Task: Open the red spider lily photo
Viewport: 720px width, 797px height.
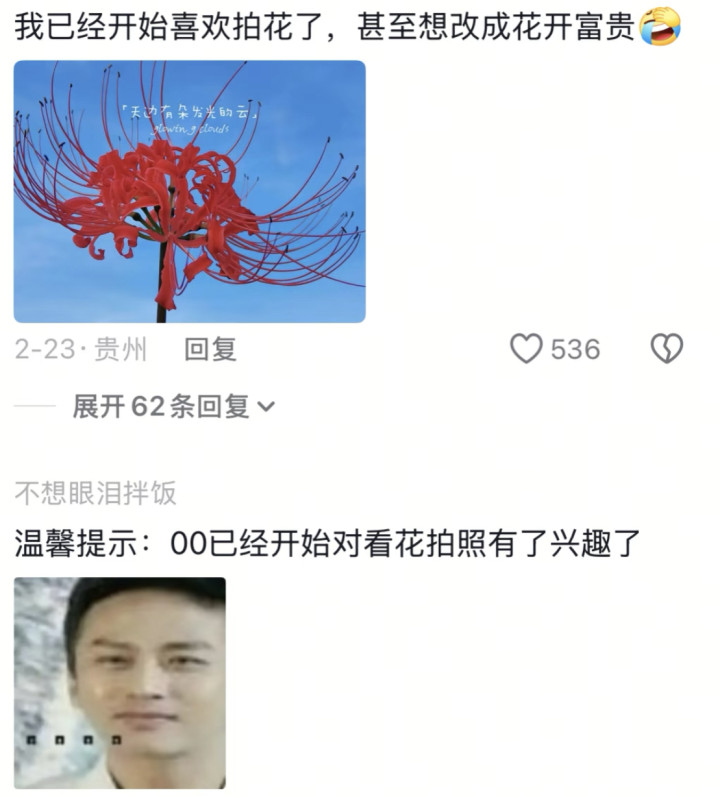Action: tap(189, 191)
